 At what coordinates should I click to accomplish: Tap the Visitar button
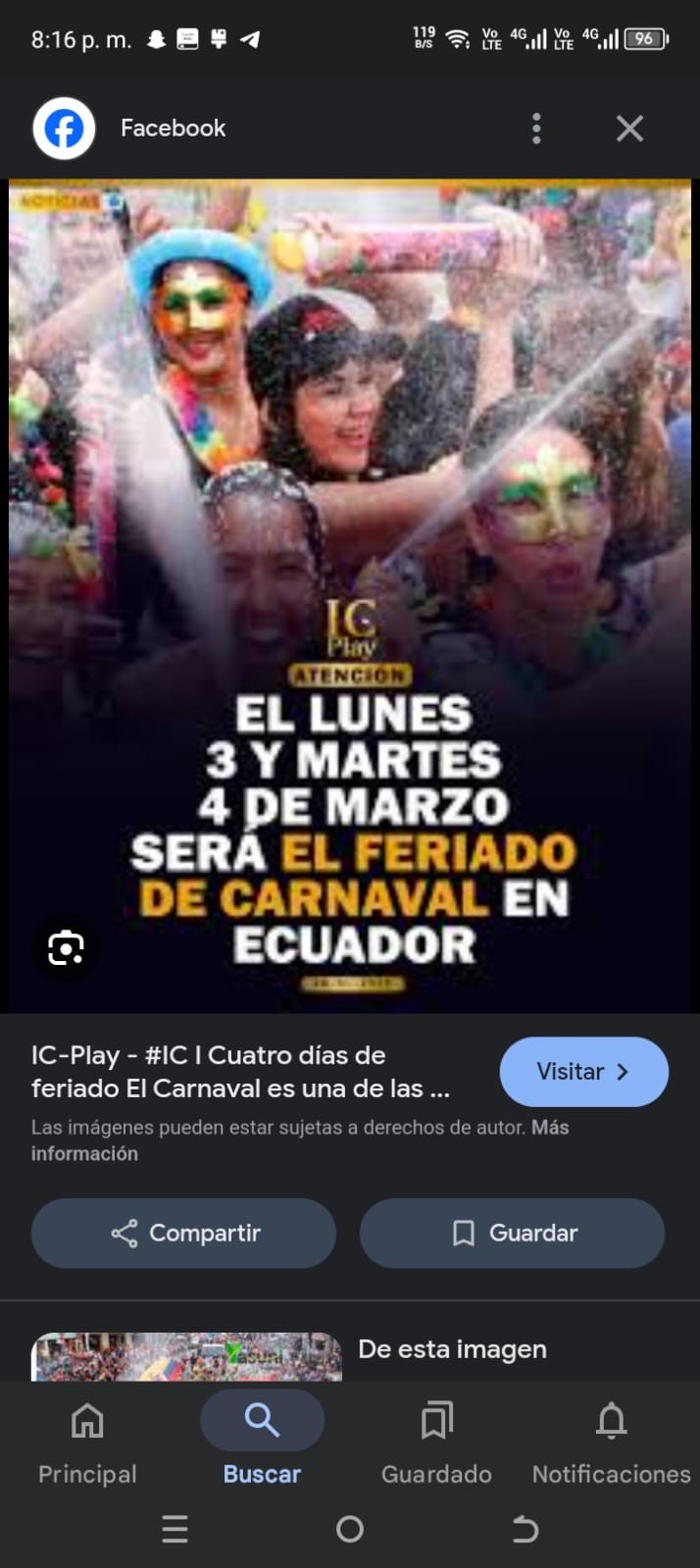583,1072
